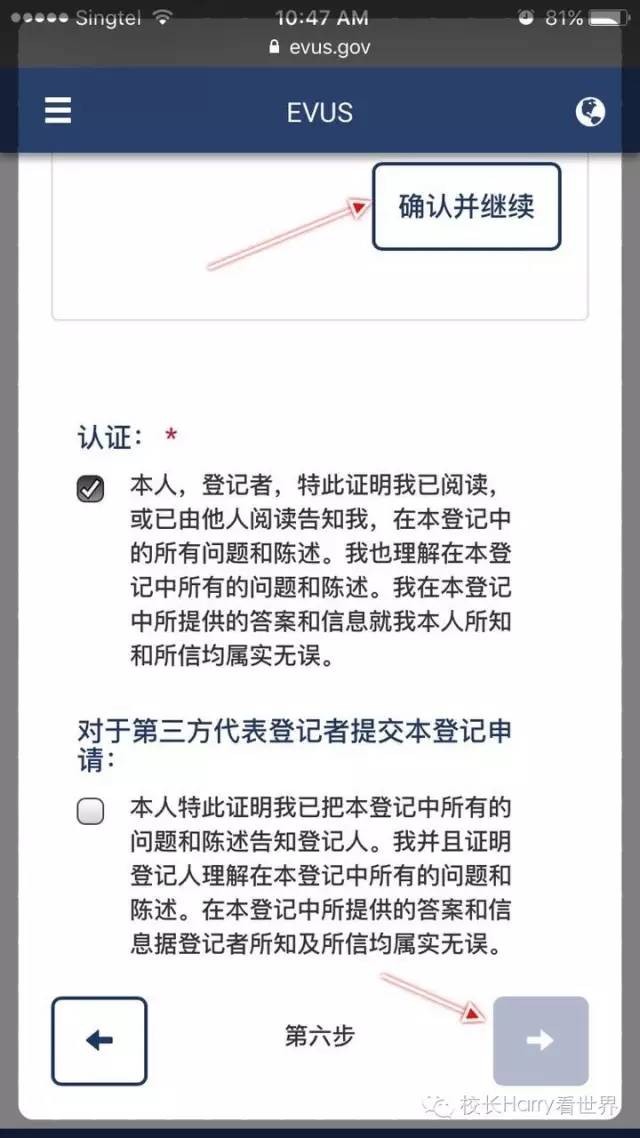Go back with the left arrow button

click(x=99, y=1040)
